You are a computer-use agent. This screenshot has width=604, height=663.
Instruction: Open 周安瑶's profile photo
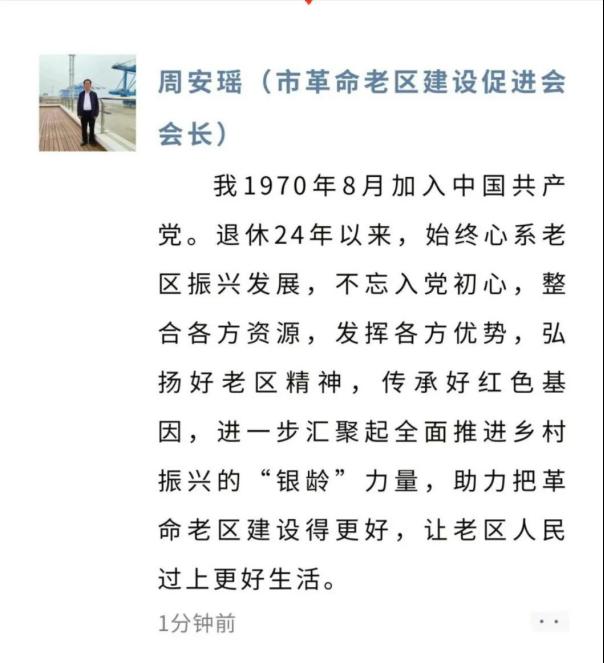[x=87, y=103]
